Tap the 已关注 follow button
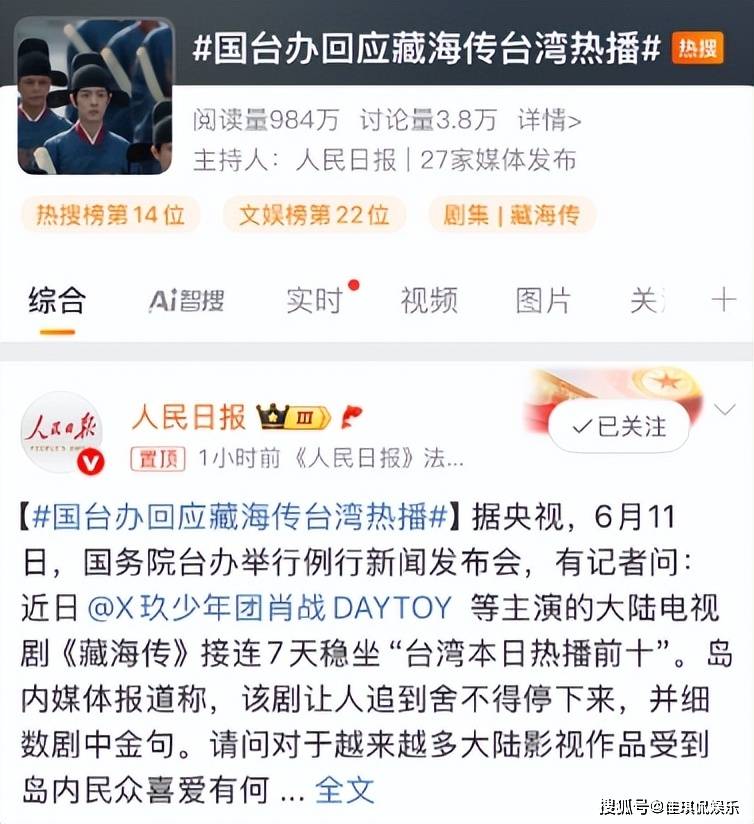 pyautogui.click(x=619, y=427)
